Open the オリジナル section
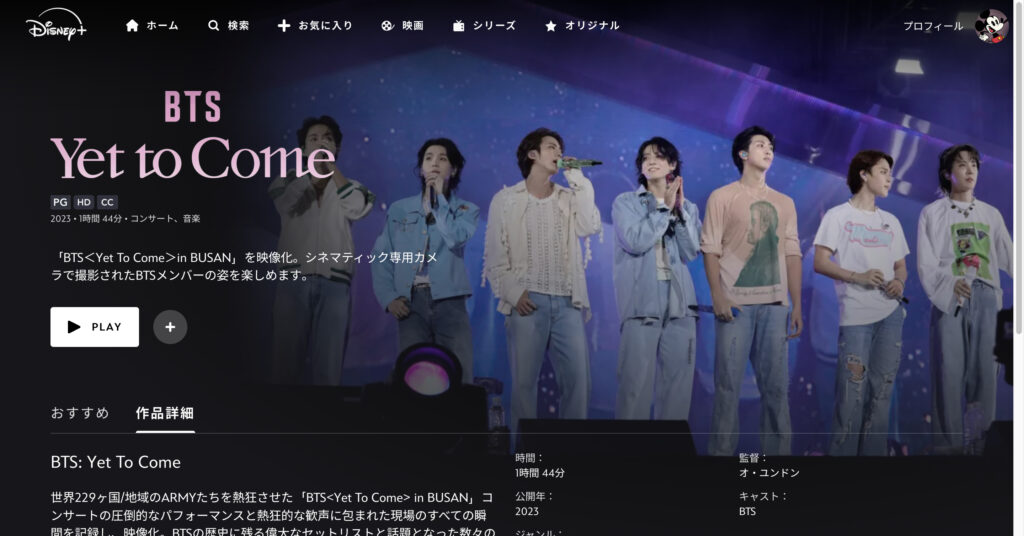 click(x=581, y=26)
